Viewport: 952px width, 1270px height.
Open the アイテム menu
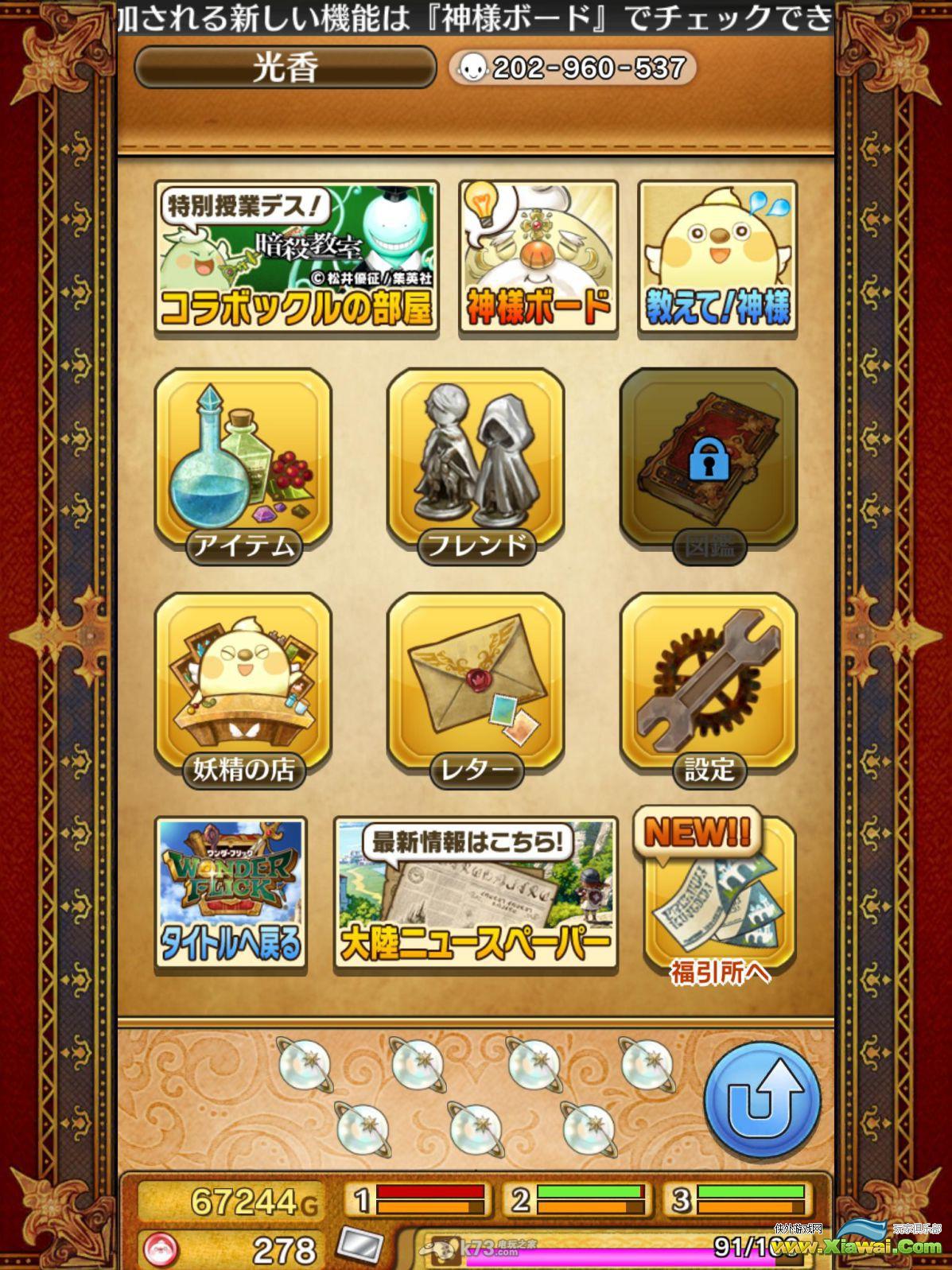pos(243,464)
